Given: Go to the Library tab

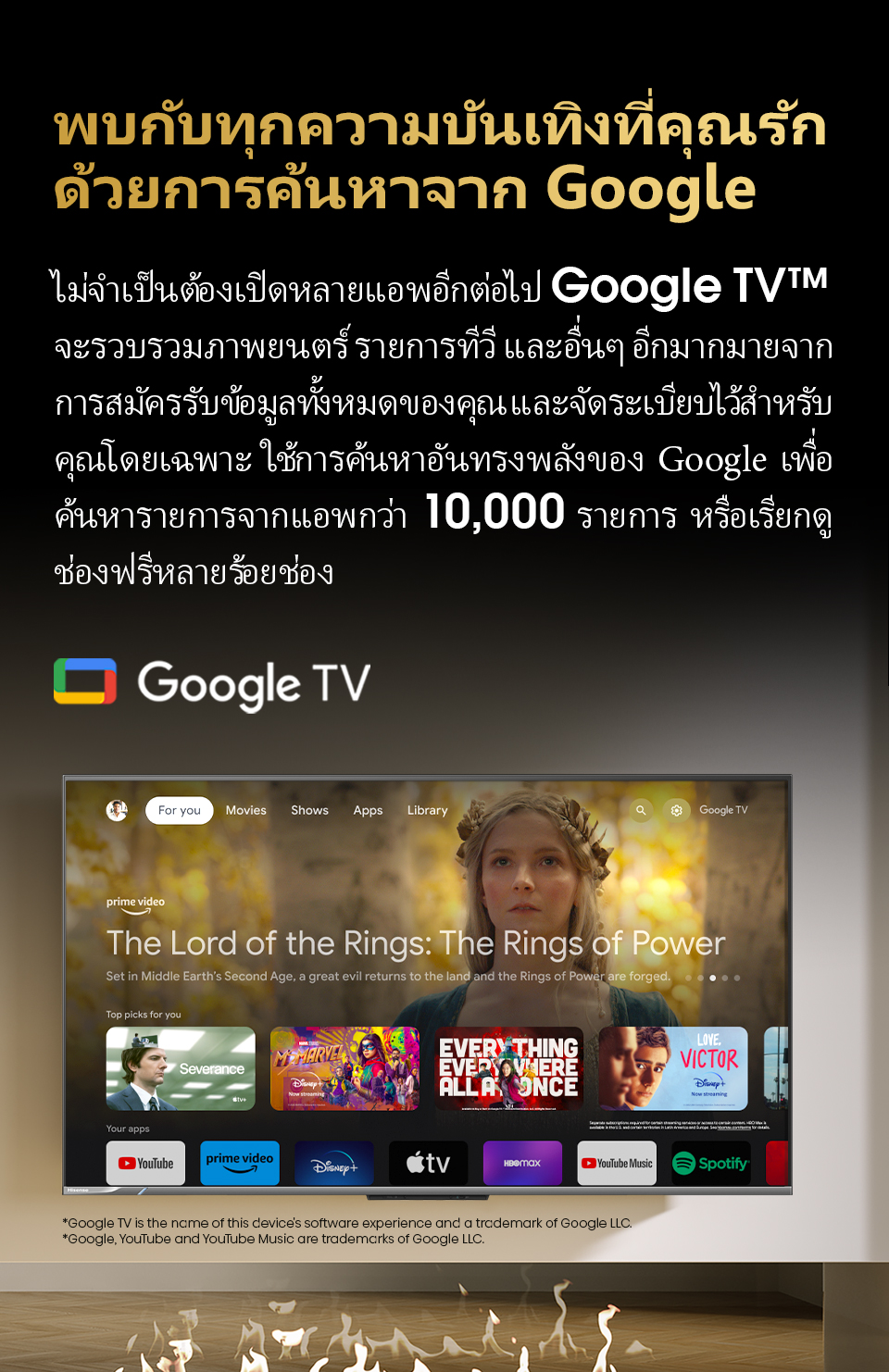Looking at the screenshot, I should point(427,810).
